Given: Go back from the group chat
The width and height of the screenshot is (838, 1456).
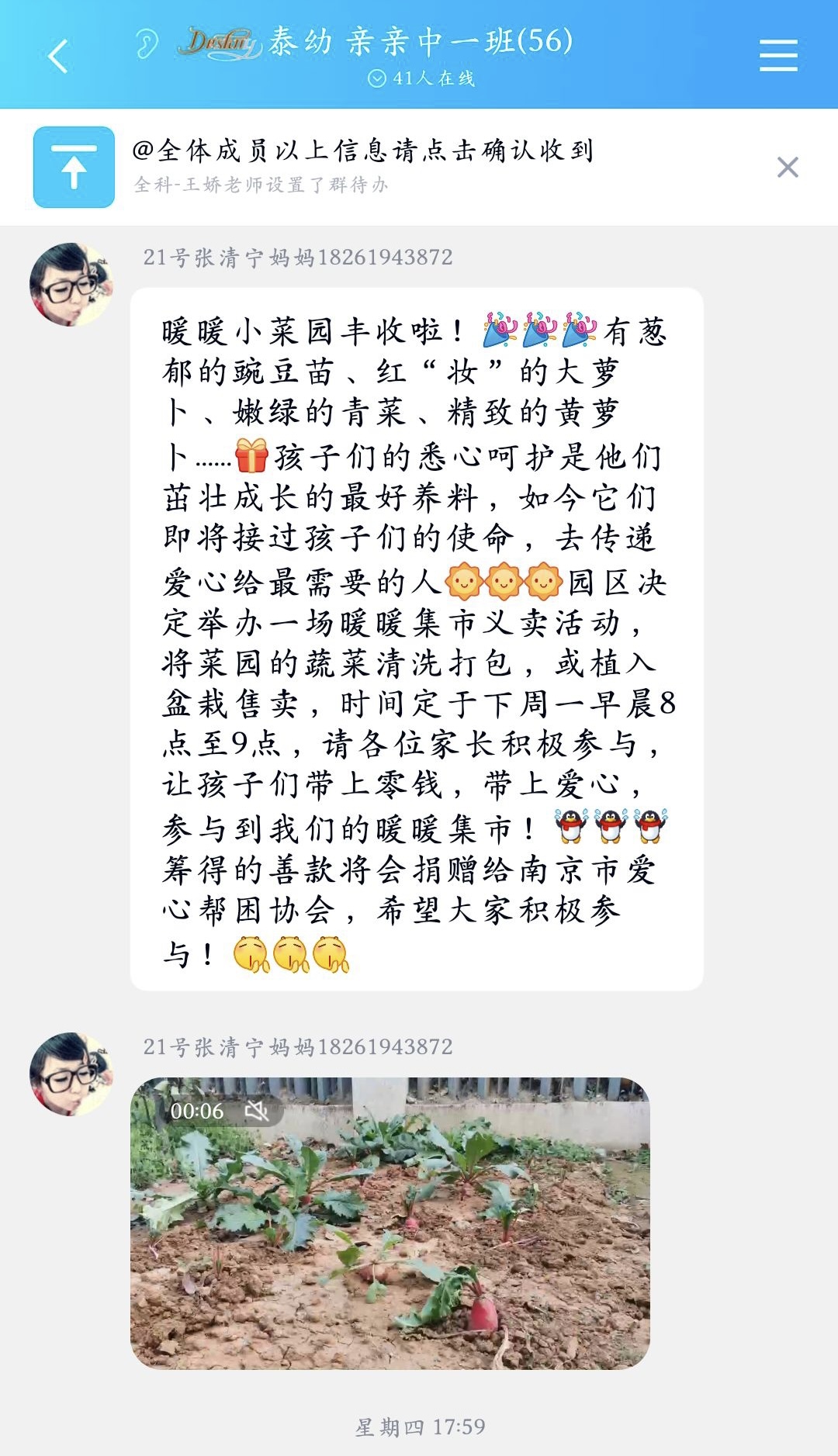Looking at the screenshot, I should (58, 56).
